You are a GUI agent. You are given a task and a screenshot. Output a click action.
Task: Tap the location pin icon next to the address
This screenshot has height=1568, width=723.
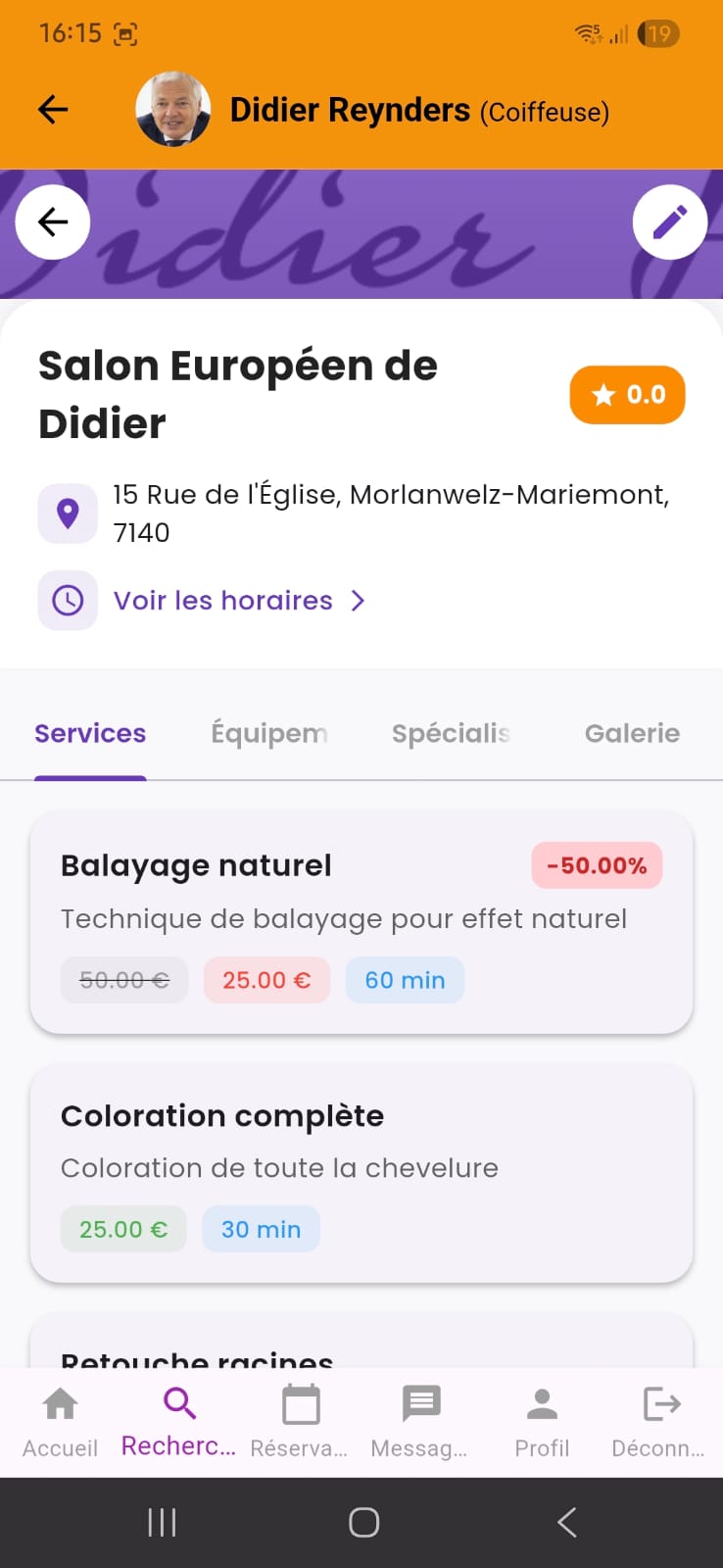point(68,513)
